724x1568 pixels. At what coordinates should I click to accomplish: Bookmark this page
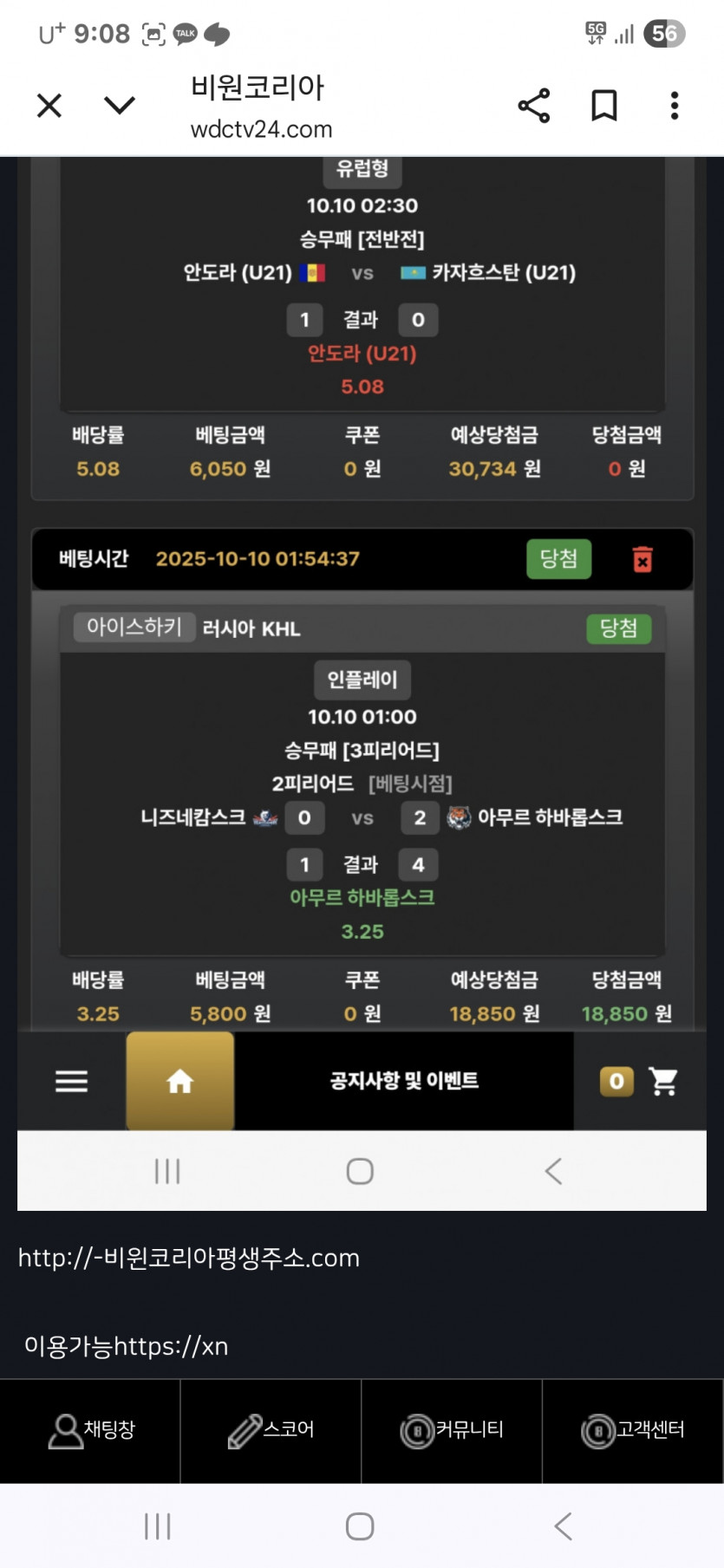pos(603,106)
